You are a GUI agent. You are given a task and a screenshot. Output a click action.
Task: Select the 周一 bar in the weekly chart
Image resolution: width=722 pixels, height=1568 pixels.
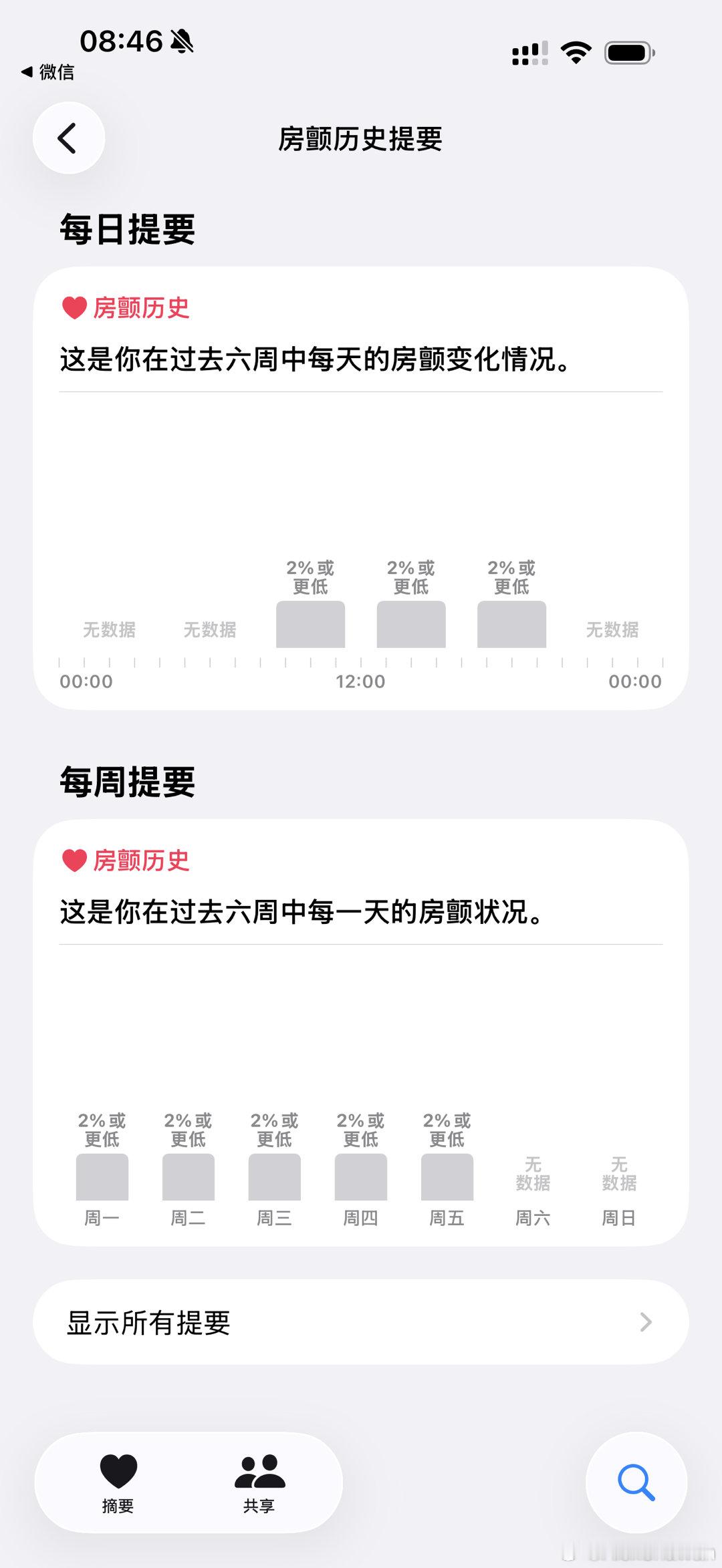pyautogui.click(x=102, y=1176)
